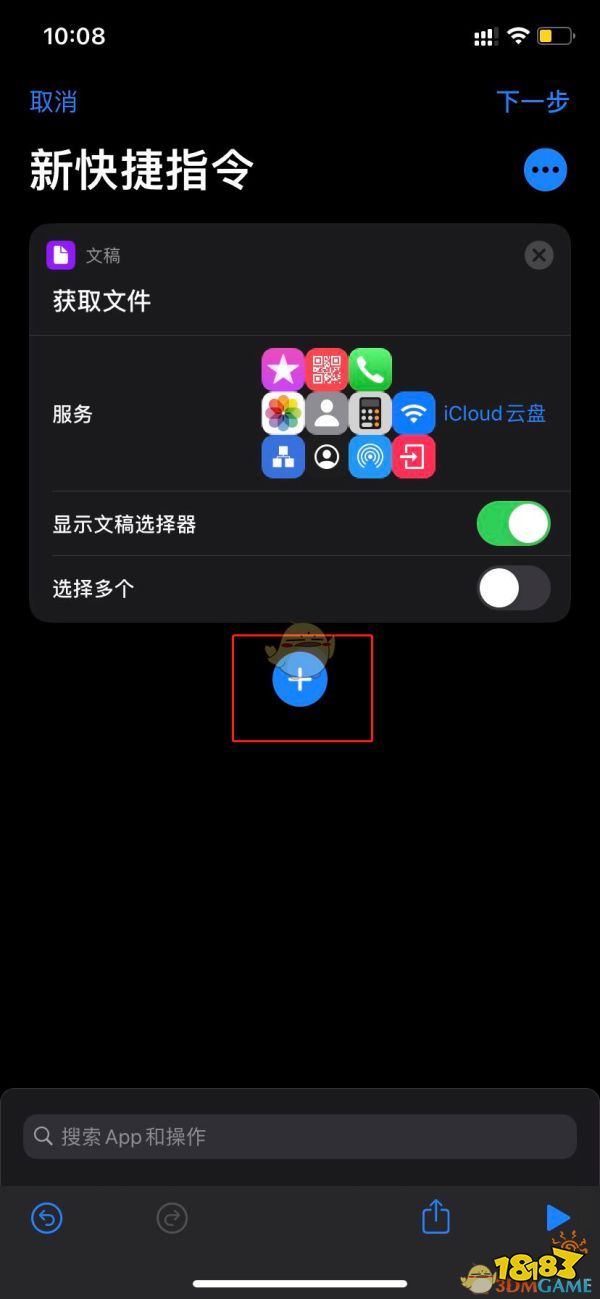Enable the 选择多个 switch
Viewport: 600px width, 1299px height.
click(513, 588)
